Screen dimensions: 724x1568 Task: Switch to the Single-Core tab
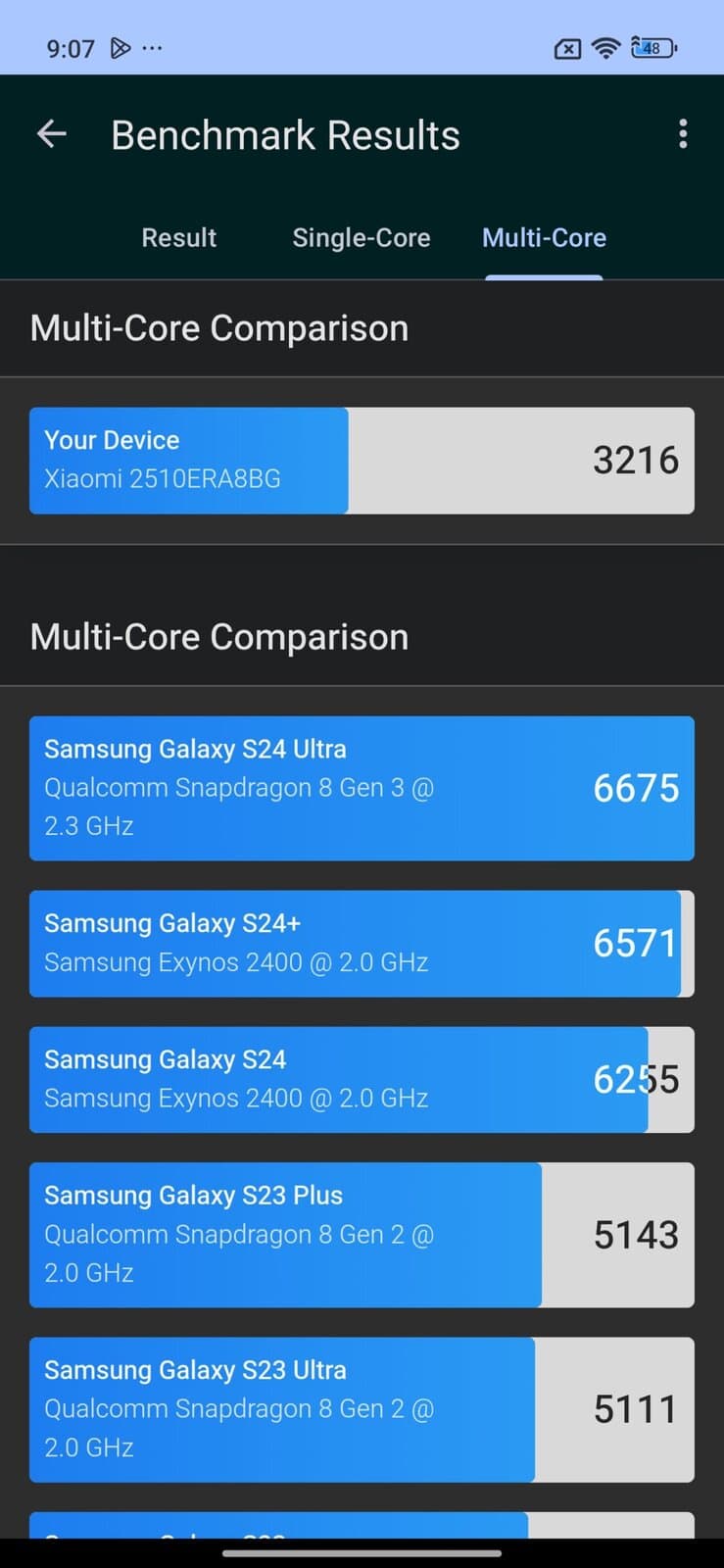click(361, 238)
